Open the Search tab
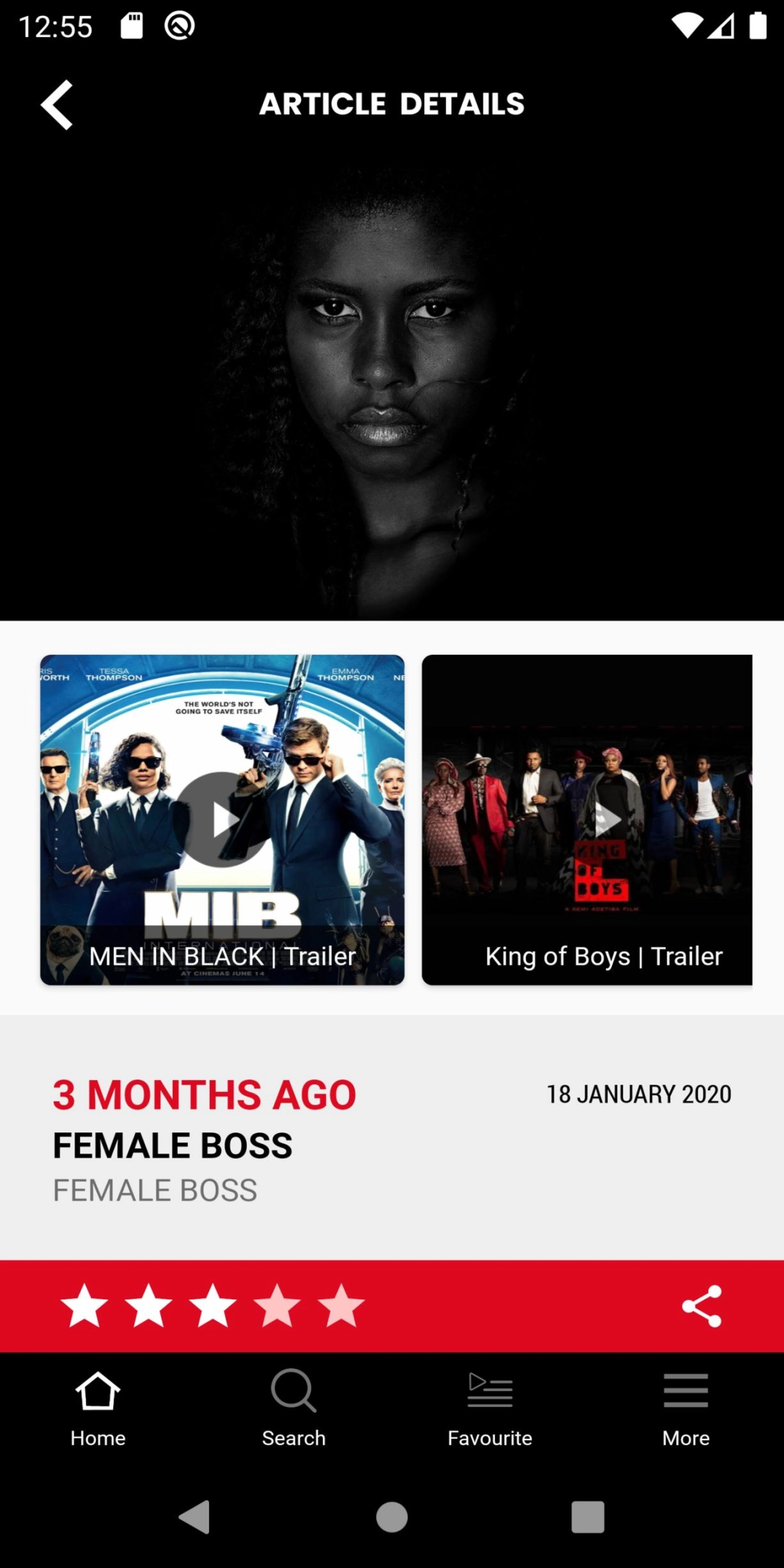 tap(294, 1409)
